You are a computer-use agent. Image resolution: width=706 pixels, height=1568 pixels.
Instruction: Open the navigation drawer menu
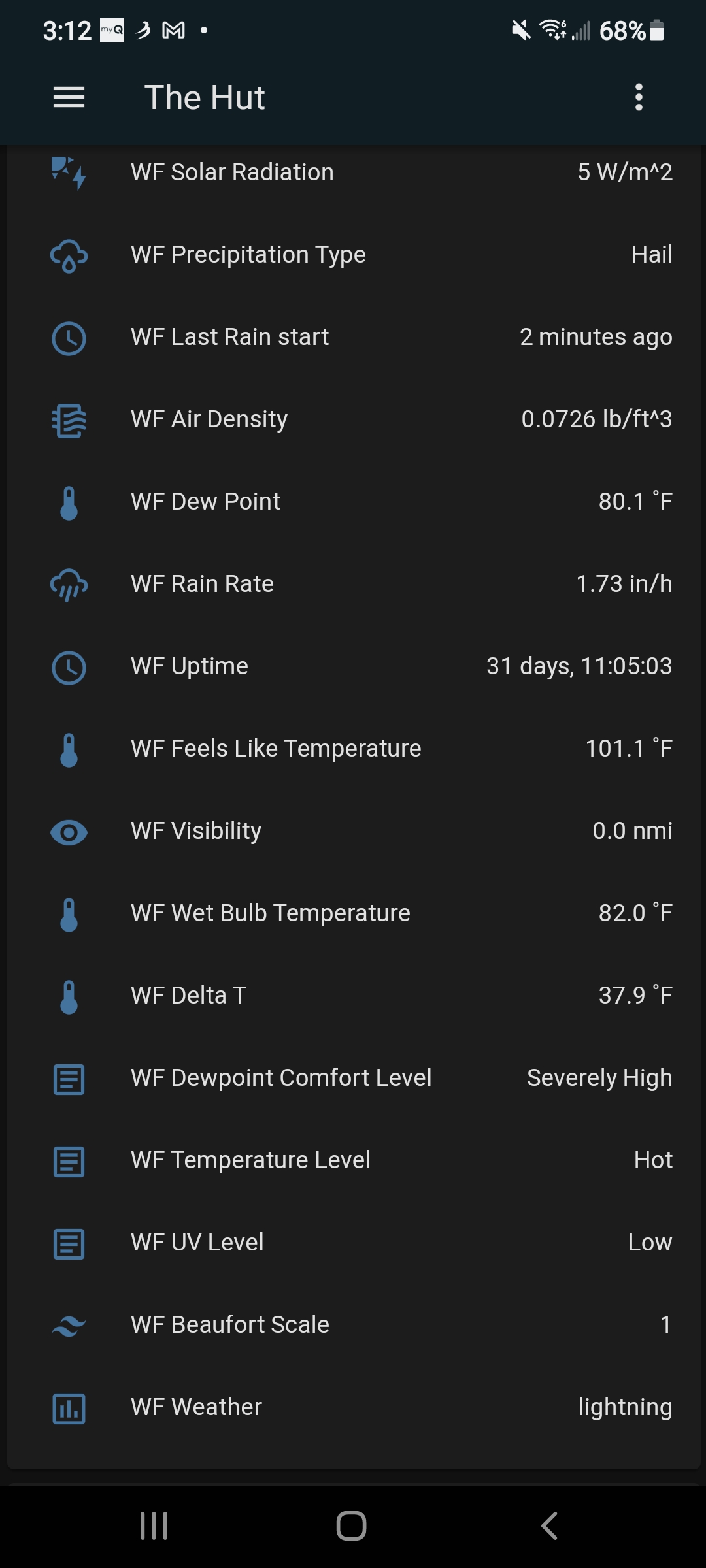point(69,97)
